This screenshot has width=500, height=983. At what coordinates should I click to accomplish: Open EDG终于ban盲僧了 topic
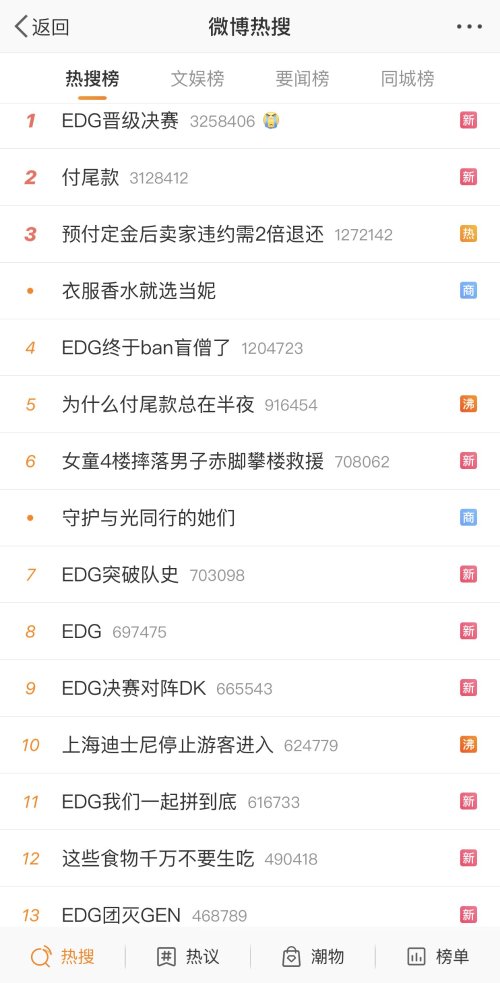(250, 348)
